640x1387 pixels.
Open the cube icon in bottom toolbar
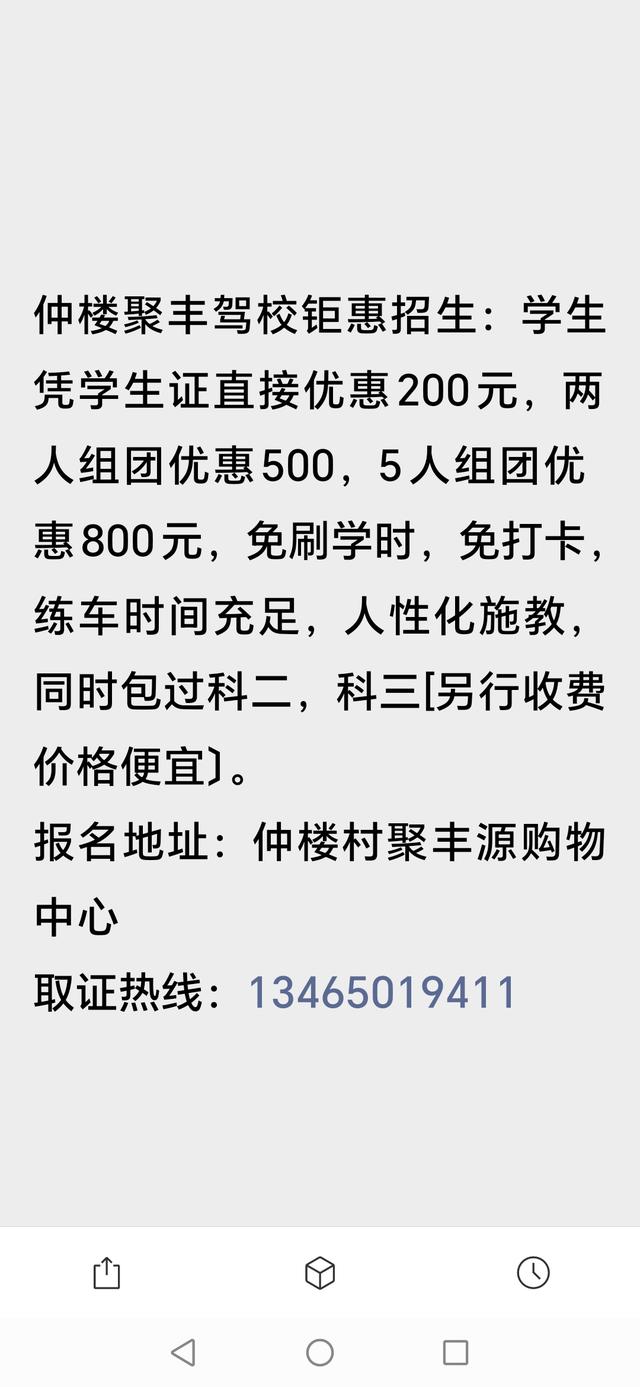pos(320,1273)
